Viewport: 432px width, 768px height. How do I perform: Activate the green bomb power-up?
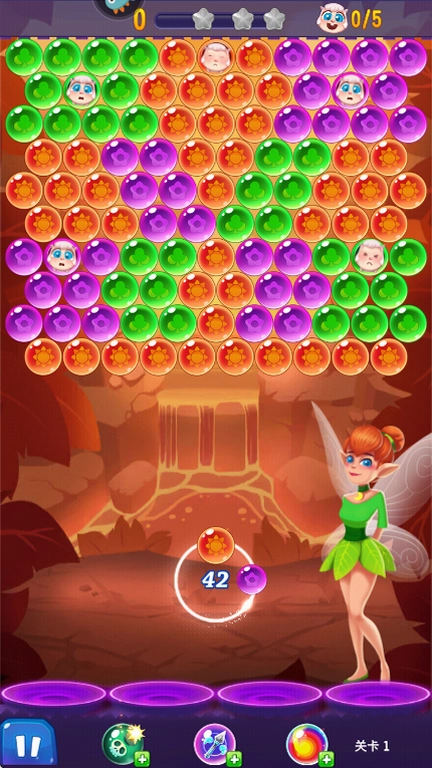point(124,744)
